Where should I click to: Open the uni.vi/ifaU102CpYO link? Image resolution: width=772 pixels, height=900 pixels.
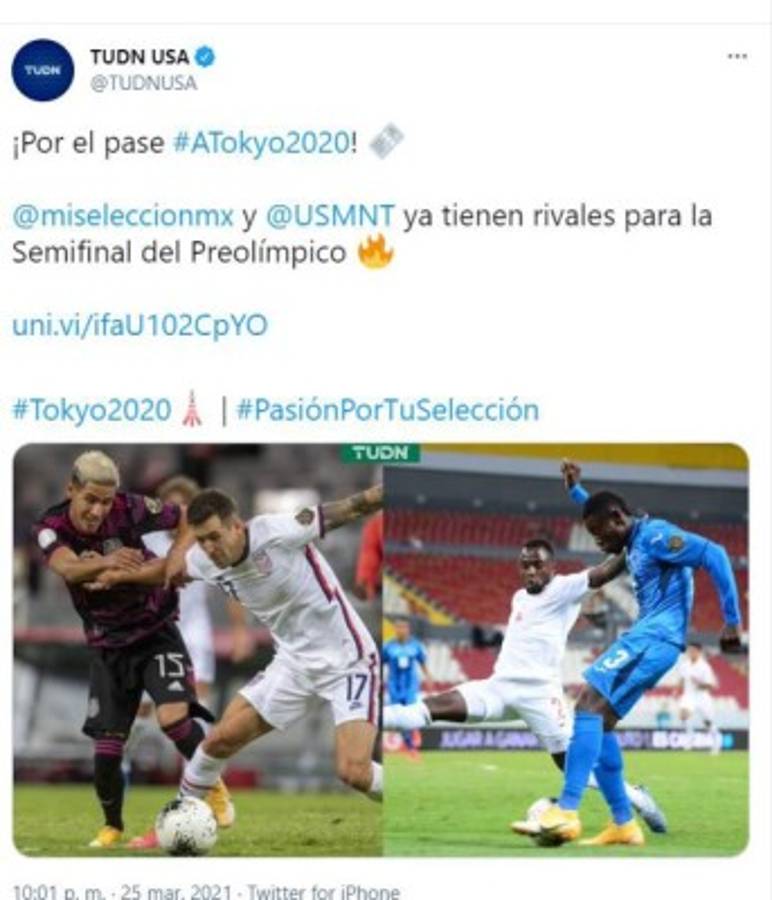coord(140,325)
